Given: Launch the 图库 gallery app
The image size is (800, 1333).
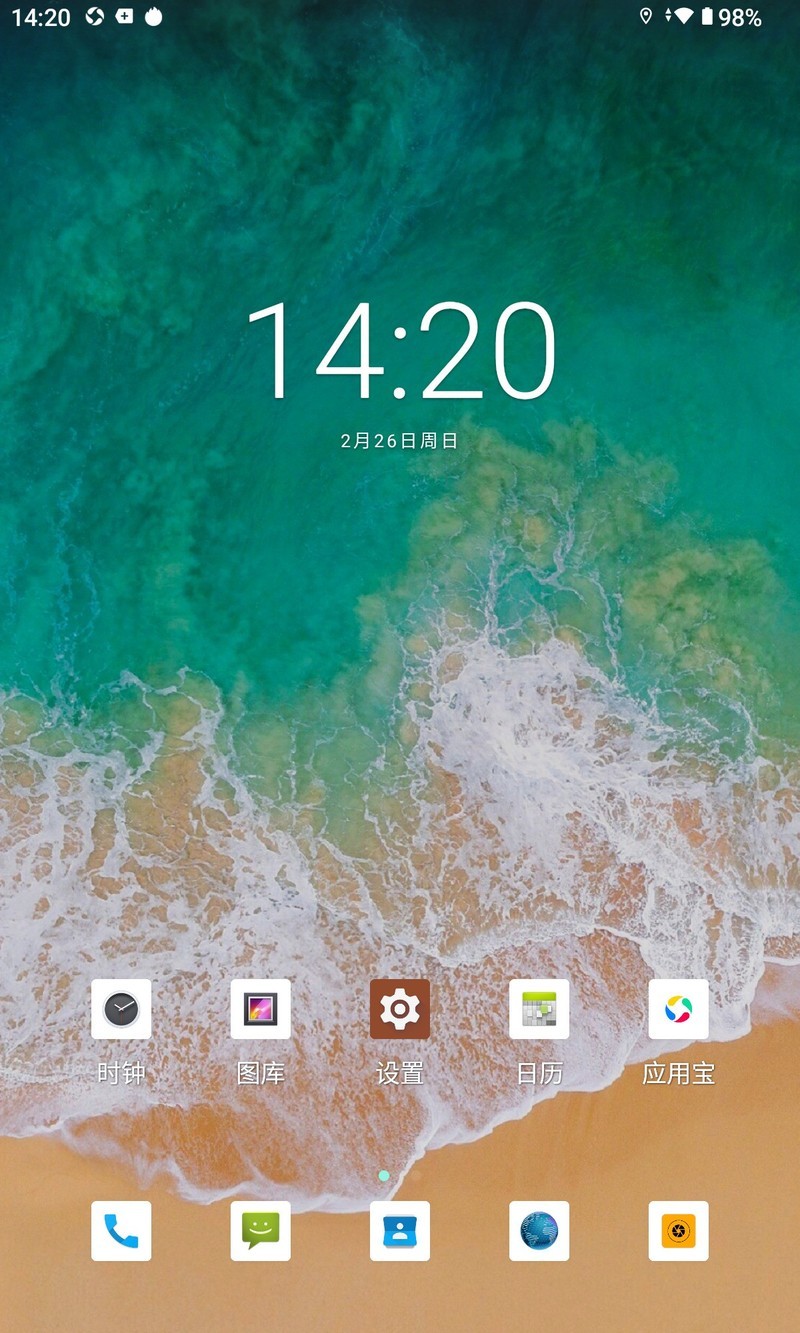Looking at the screenshot, I should click(261, 1009).
